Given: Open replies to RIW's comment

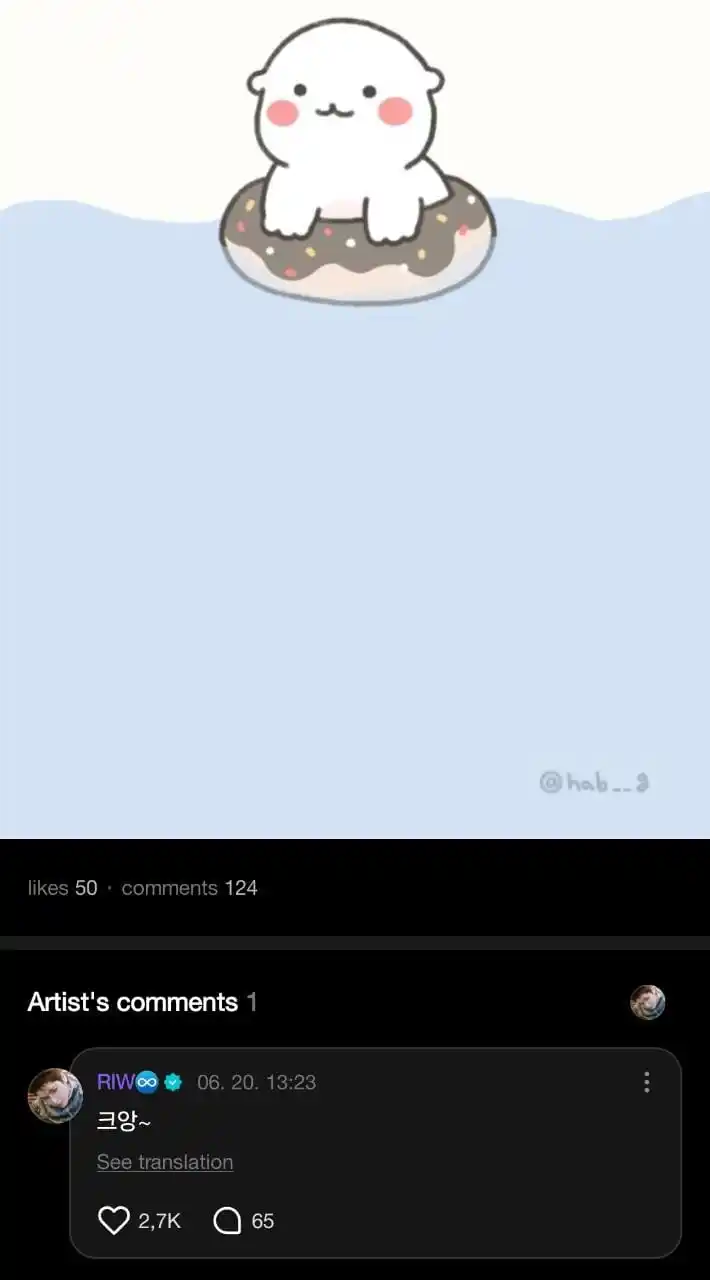Looking at the screenshot, I should tap(228, 1220).
